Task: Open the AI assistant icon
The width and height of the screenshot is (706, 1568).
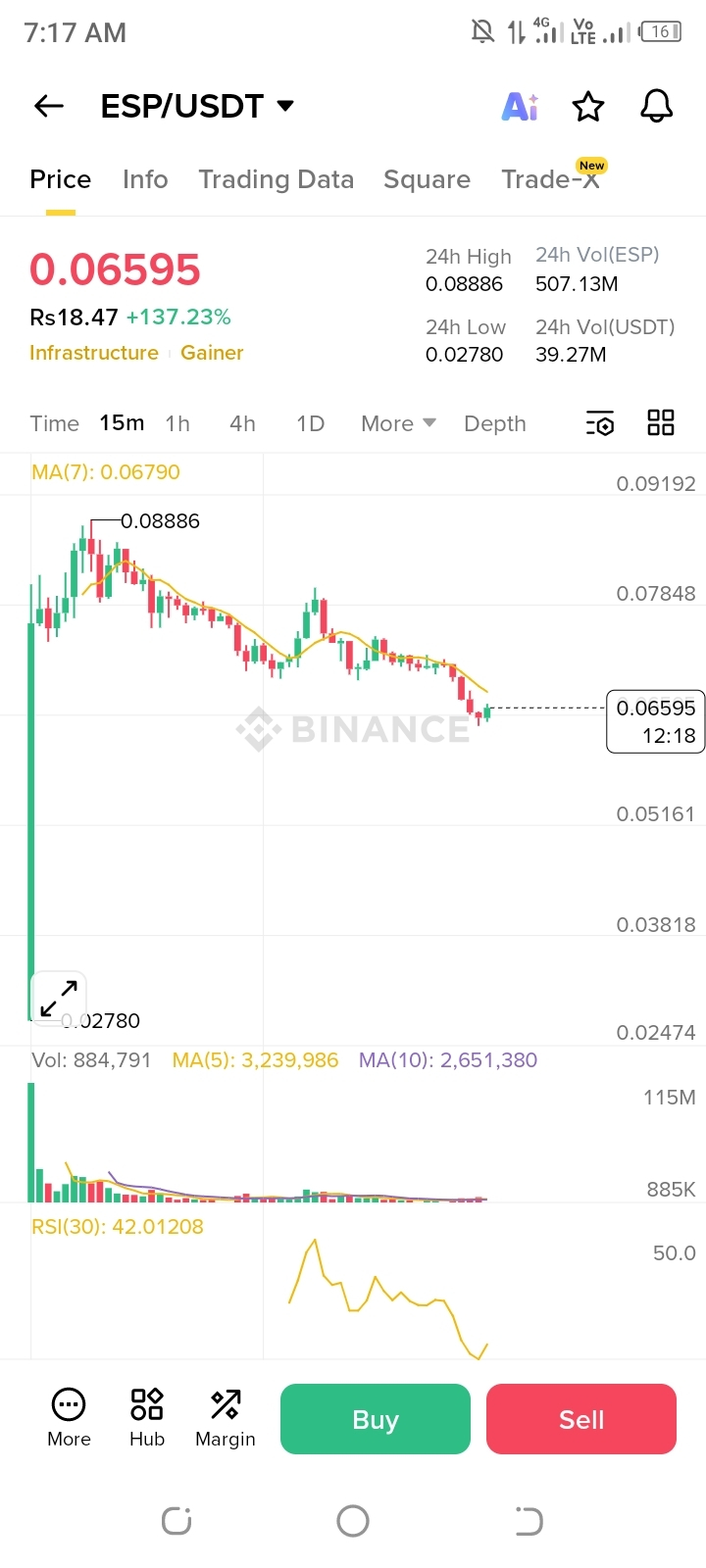Action: [x=520, y=106]
